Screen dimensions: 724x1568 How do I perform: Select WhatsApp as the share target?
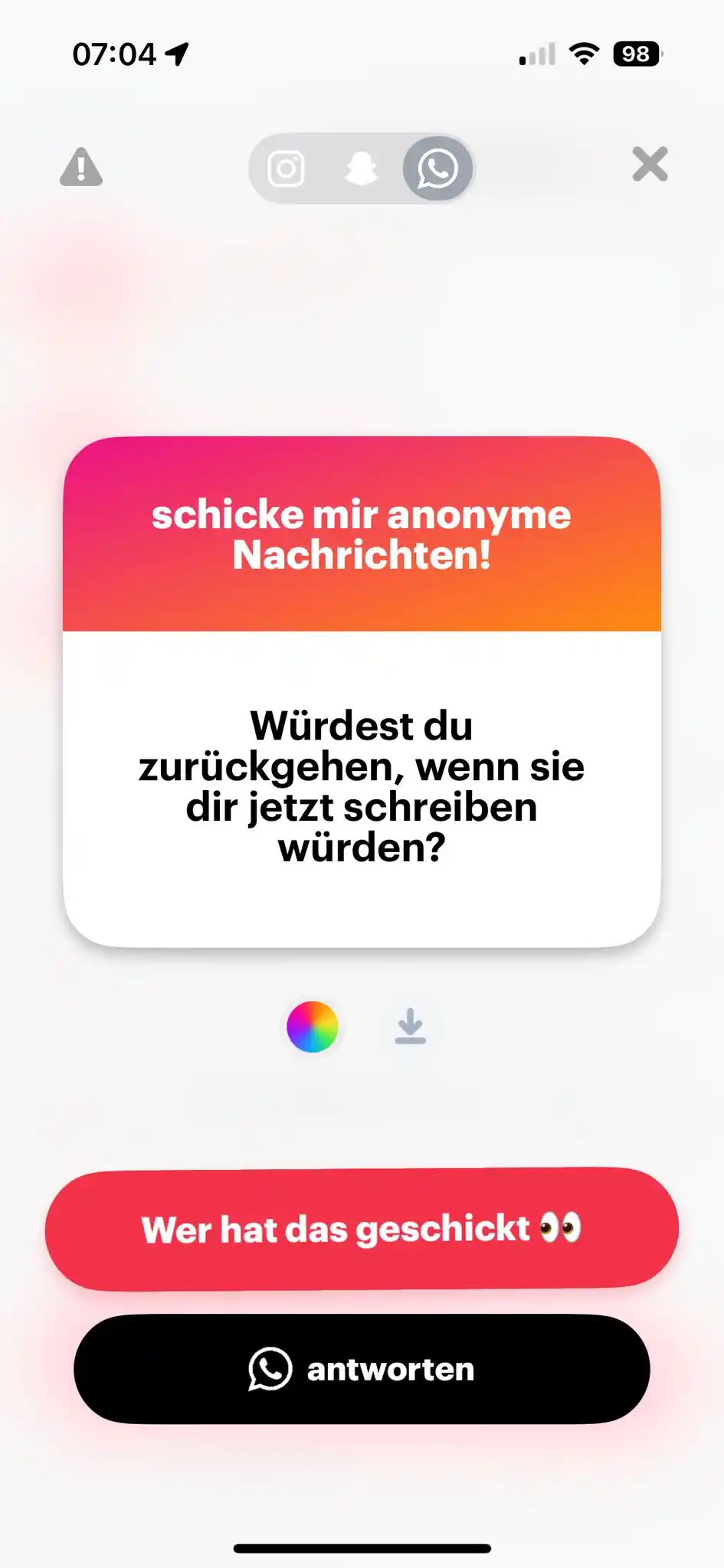coord(437,168)
